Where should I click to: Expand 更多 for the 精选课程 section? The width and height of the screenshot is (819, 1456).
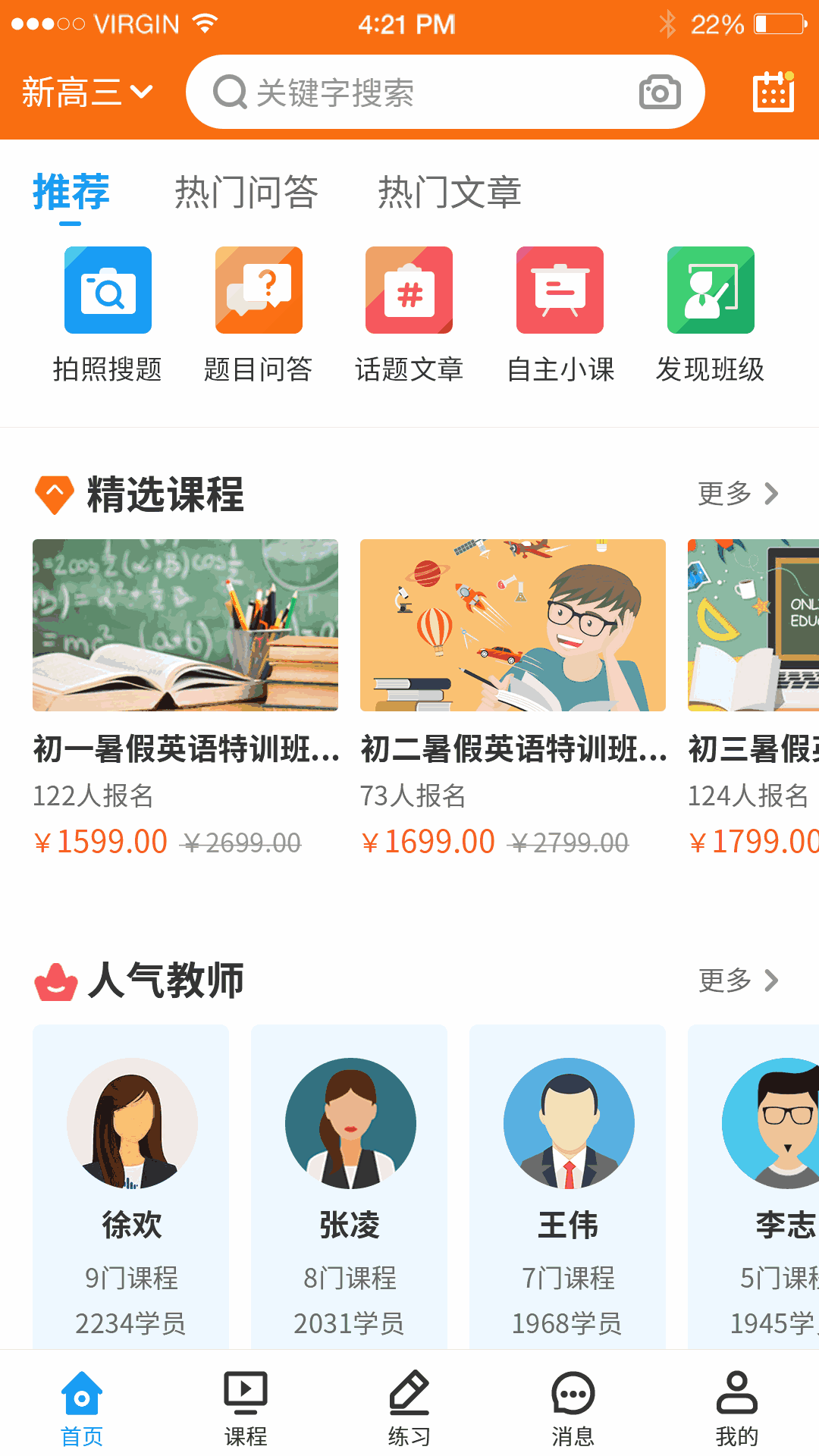click(x=736, y=494)
